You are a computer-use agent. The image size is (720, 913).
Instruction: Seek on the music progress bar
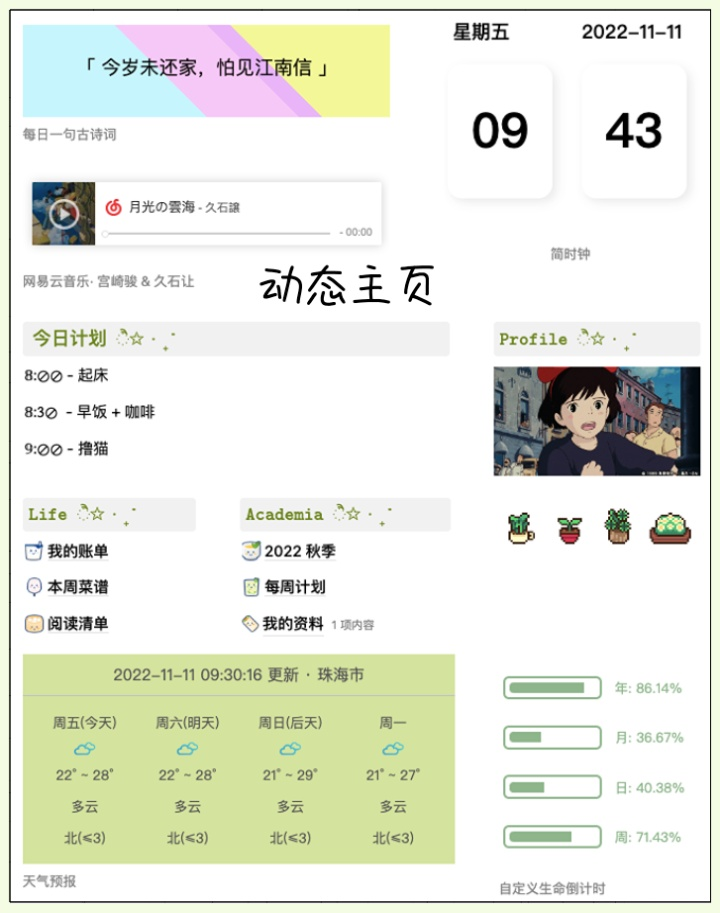[217, 233]
